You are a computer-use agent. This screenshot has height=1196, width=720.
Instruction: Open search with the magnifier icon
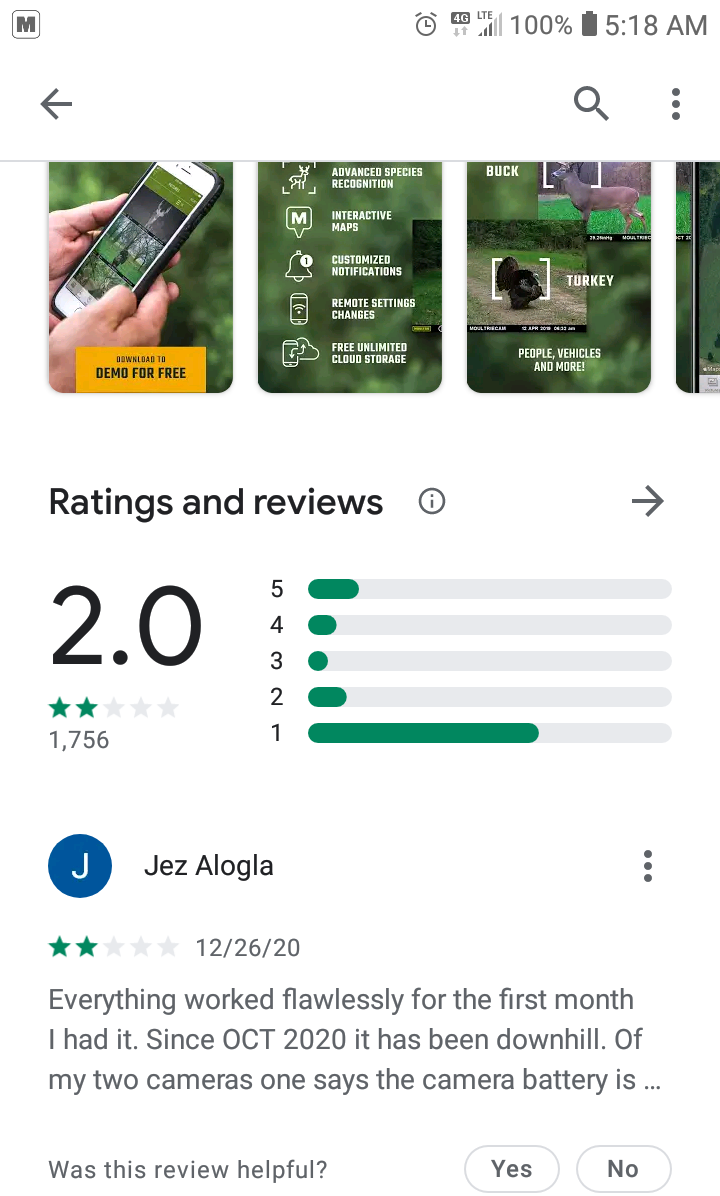click(x=591, y=104)
